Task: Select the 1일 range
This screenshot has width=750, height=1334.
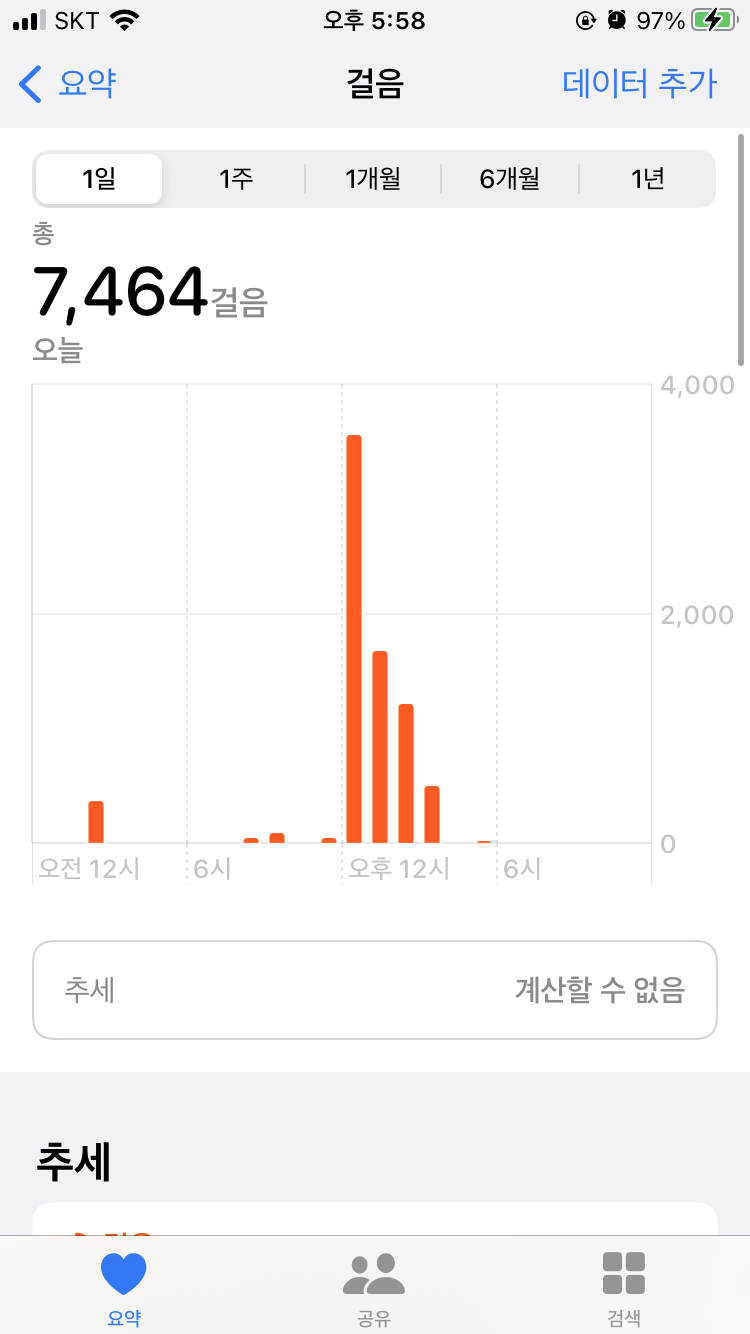Action: tap(99, 179)
